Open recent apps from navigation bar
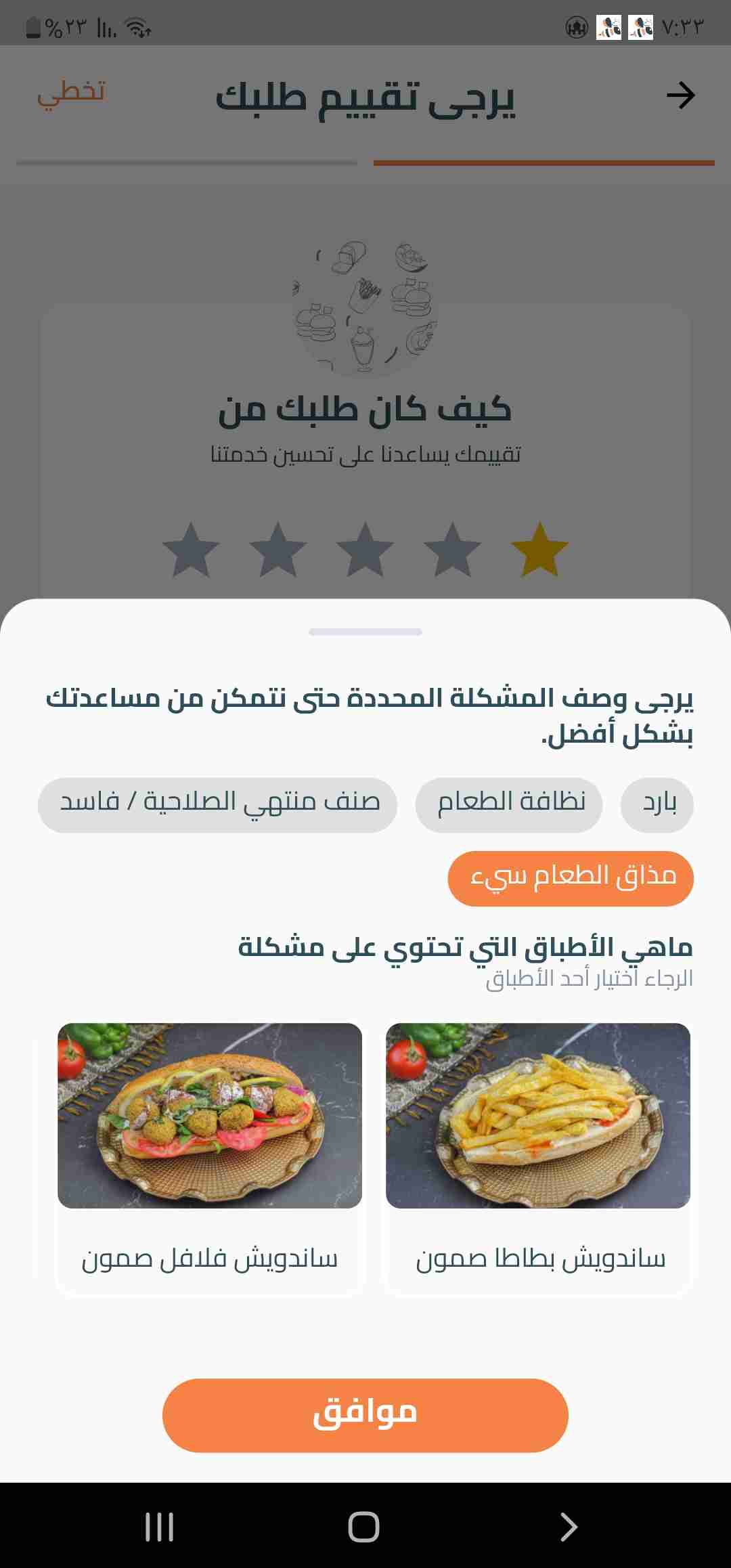This screenshot has width=731, height=1568. [x=160, y=1527]
